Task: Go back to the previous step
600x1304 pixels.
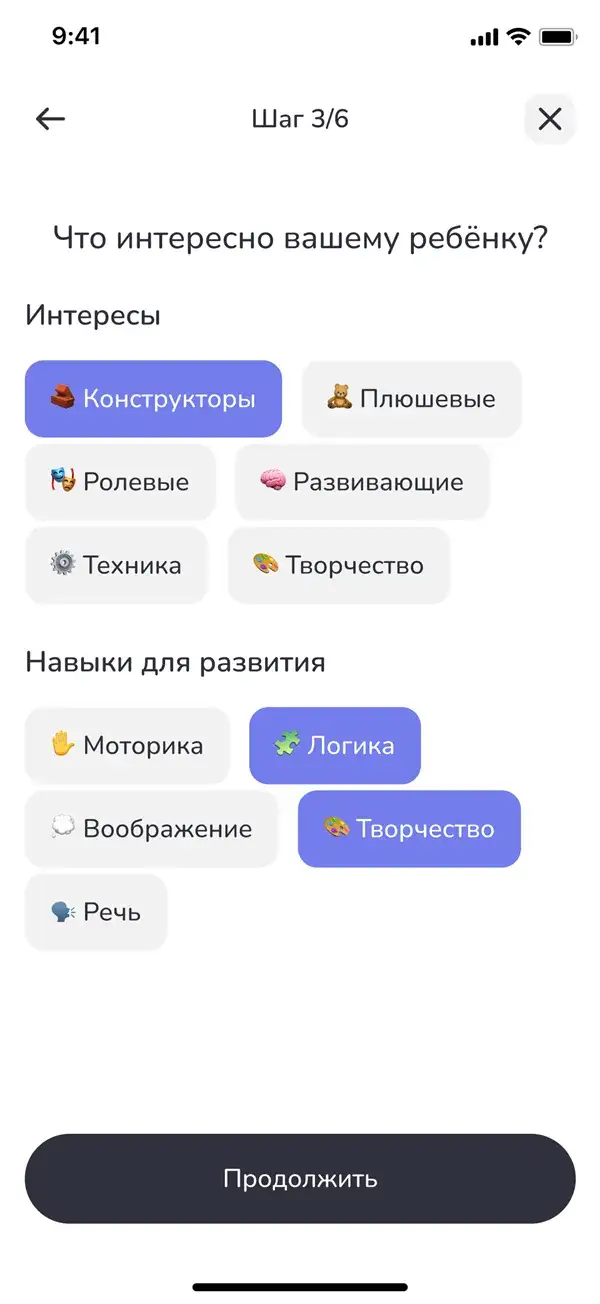Action: (x=50, y=120)
